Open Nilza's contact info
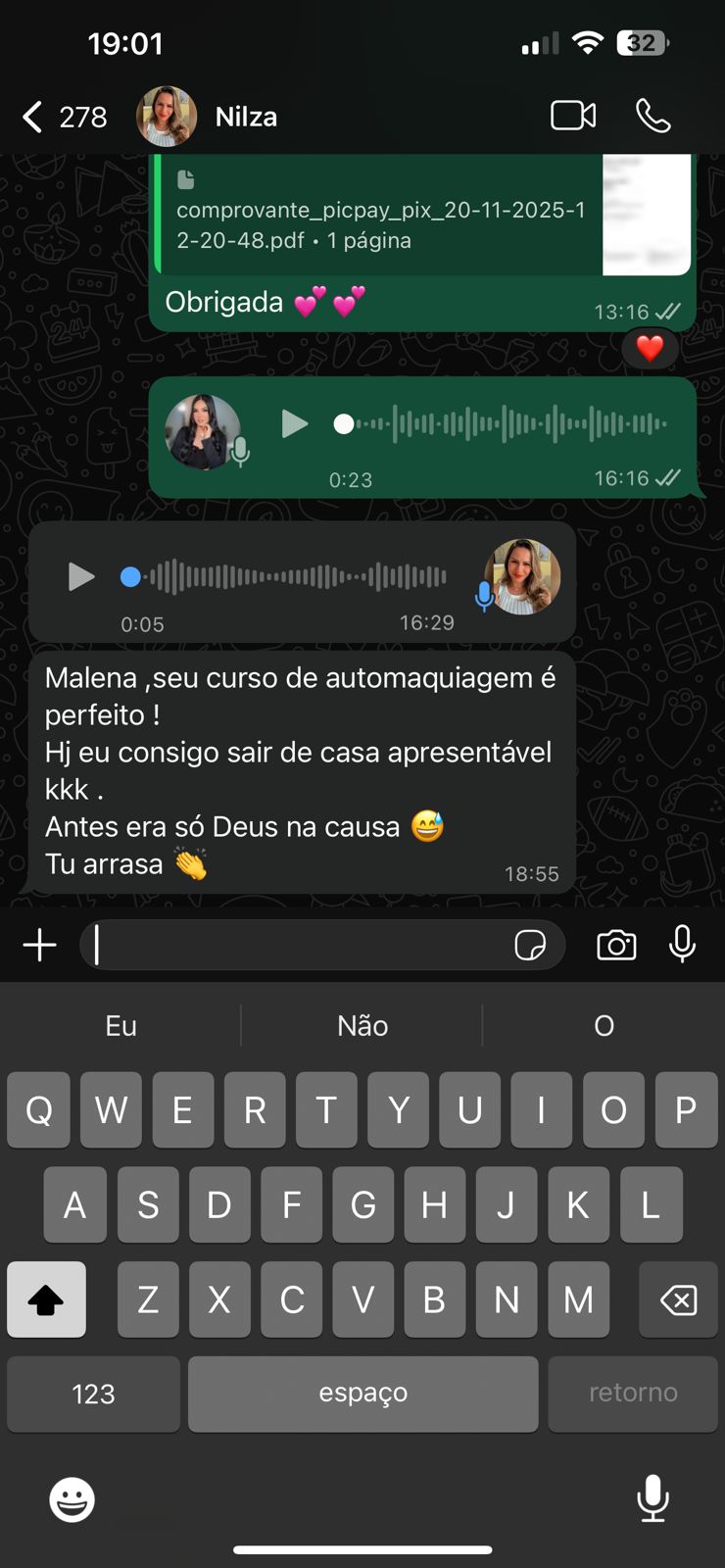 245,117
